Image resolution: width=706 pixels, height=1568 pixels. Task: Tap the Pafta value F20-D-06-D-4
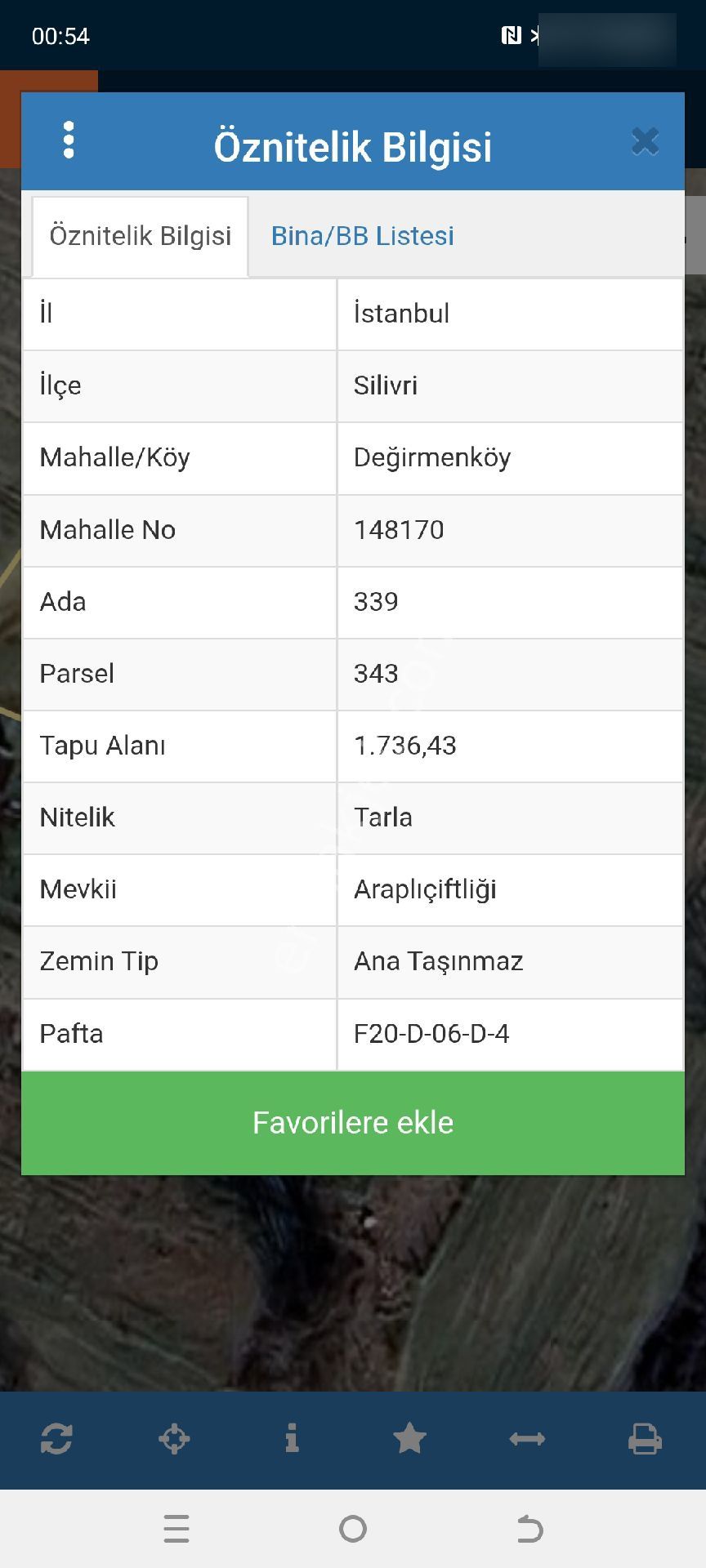click(431, 1034)
